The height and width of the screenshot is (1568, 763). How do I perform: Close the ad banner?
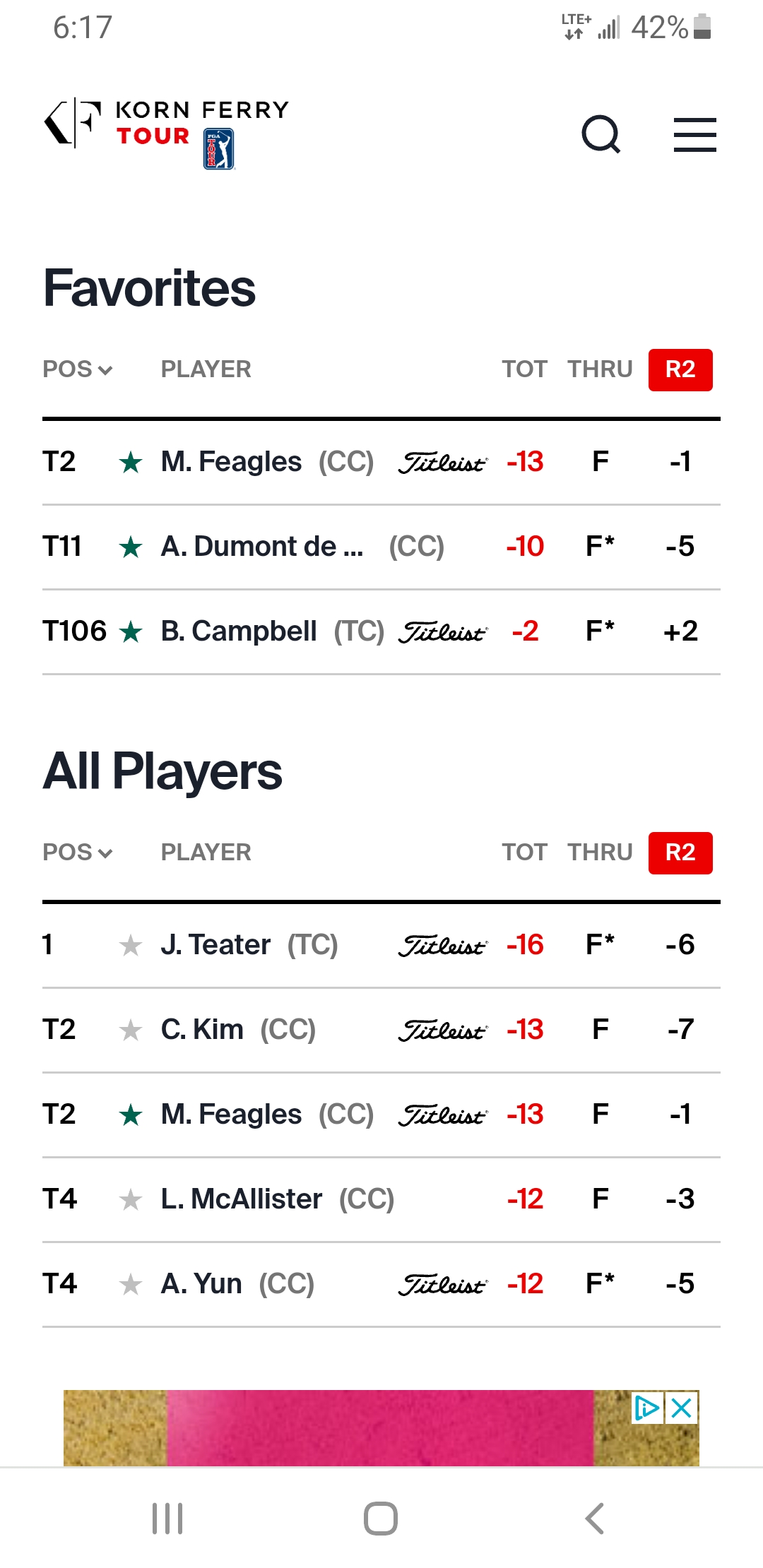coord(682,1408)
